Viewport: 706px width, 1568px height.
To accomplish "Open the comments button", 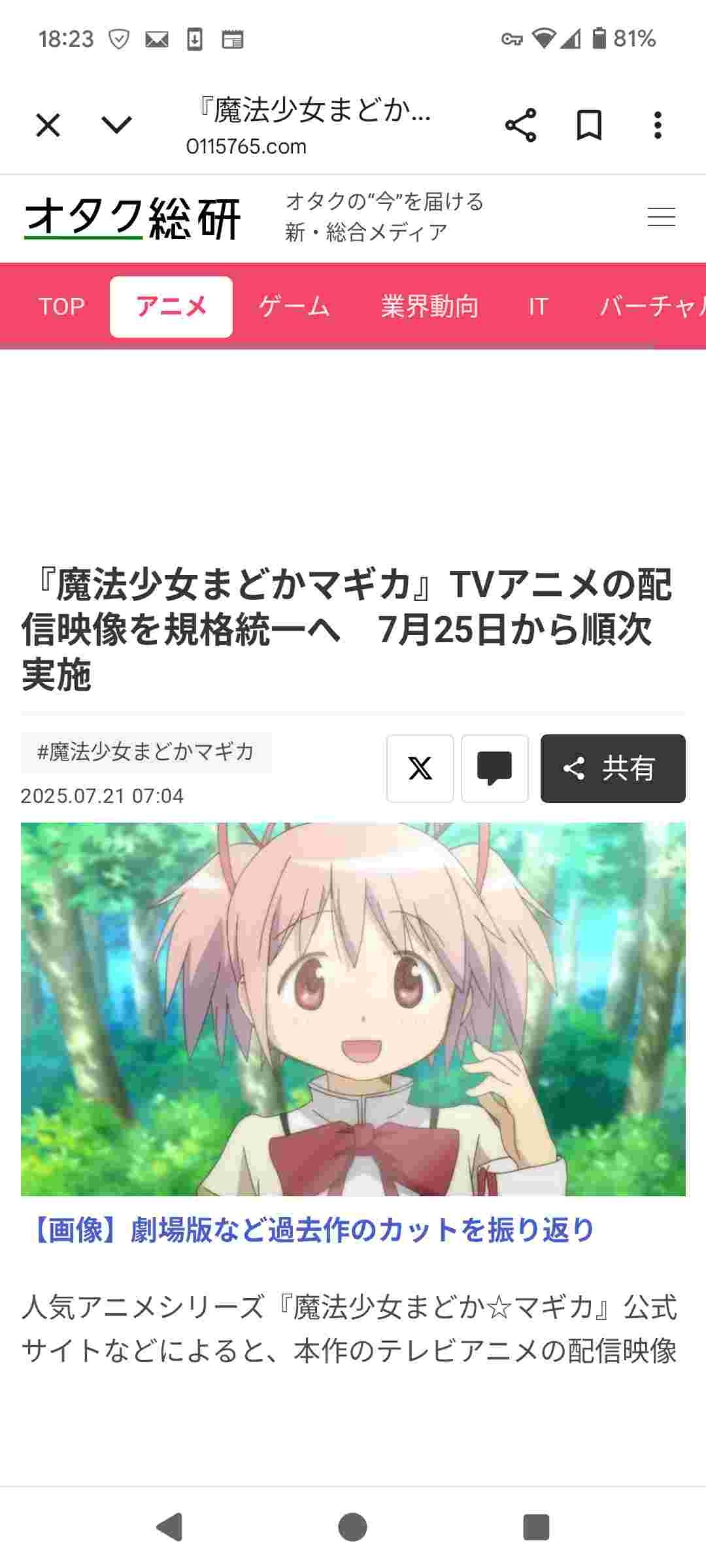I will tap(494, 768).
